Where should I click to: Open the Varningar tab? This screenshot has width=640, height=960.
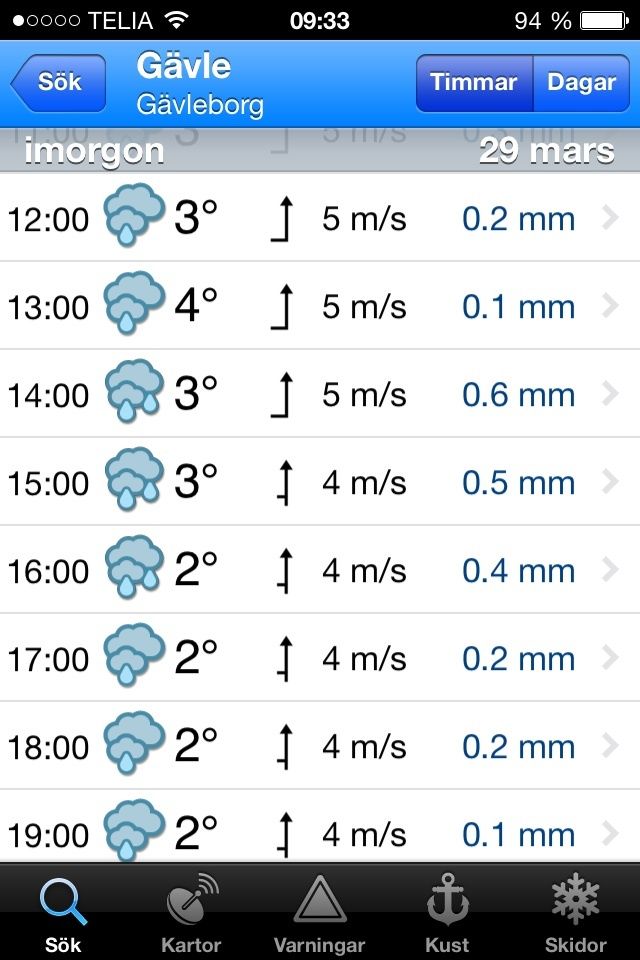(x=320, y=913)
